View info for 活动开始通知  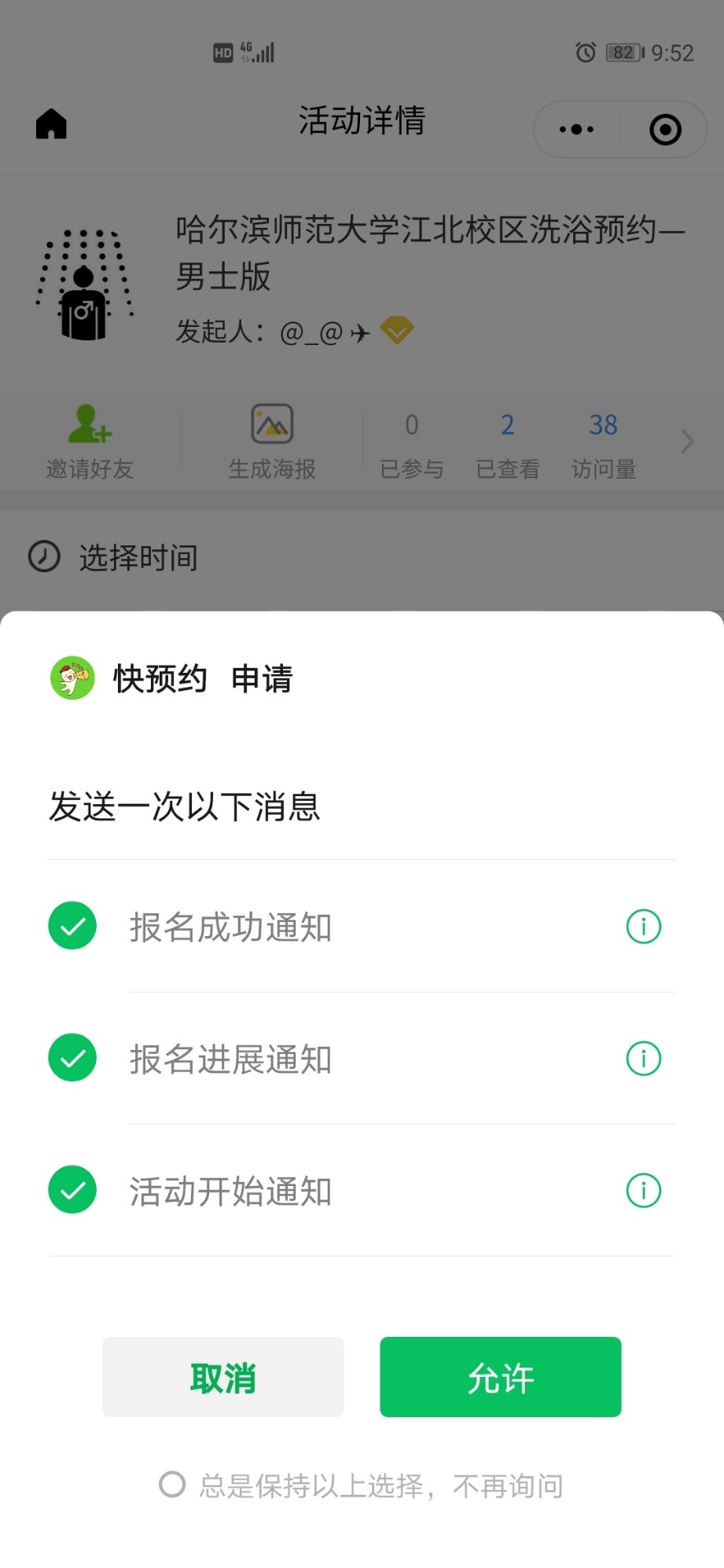click(x=643, y=1190)
